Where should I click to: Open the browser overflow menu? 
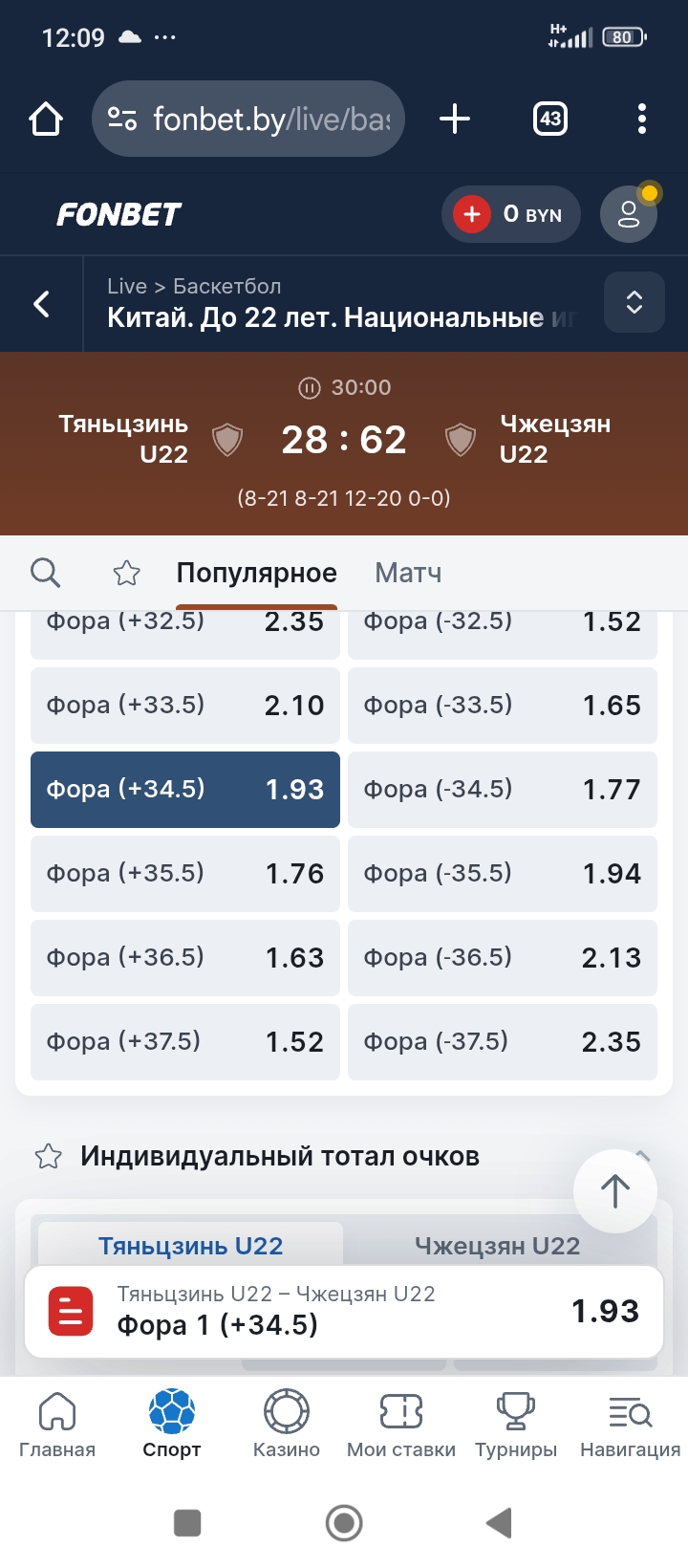(641, 120)
